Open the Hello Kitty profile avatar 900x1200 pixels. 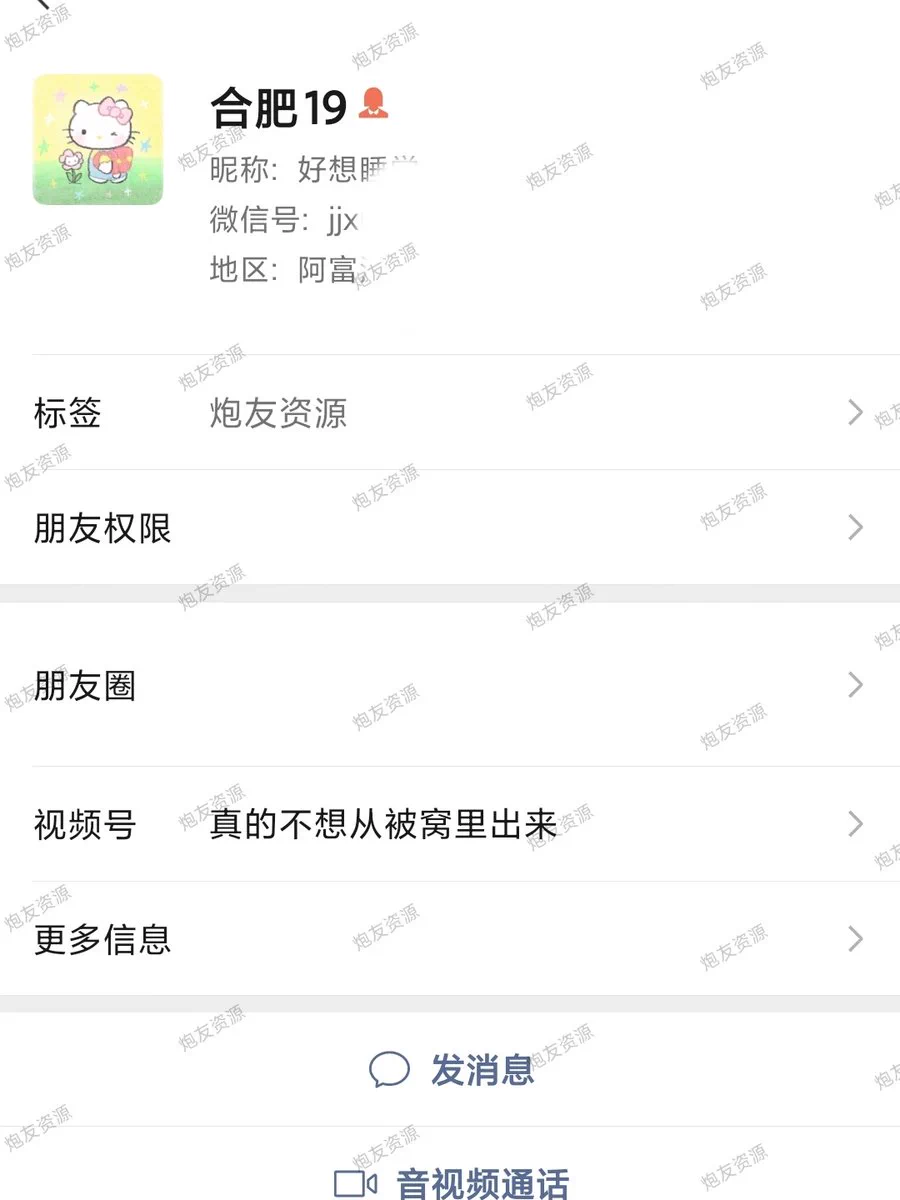(x=98, y=139)
